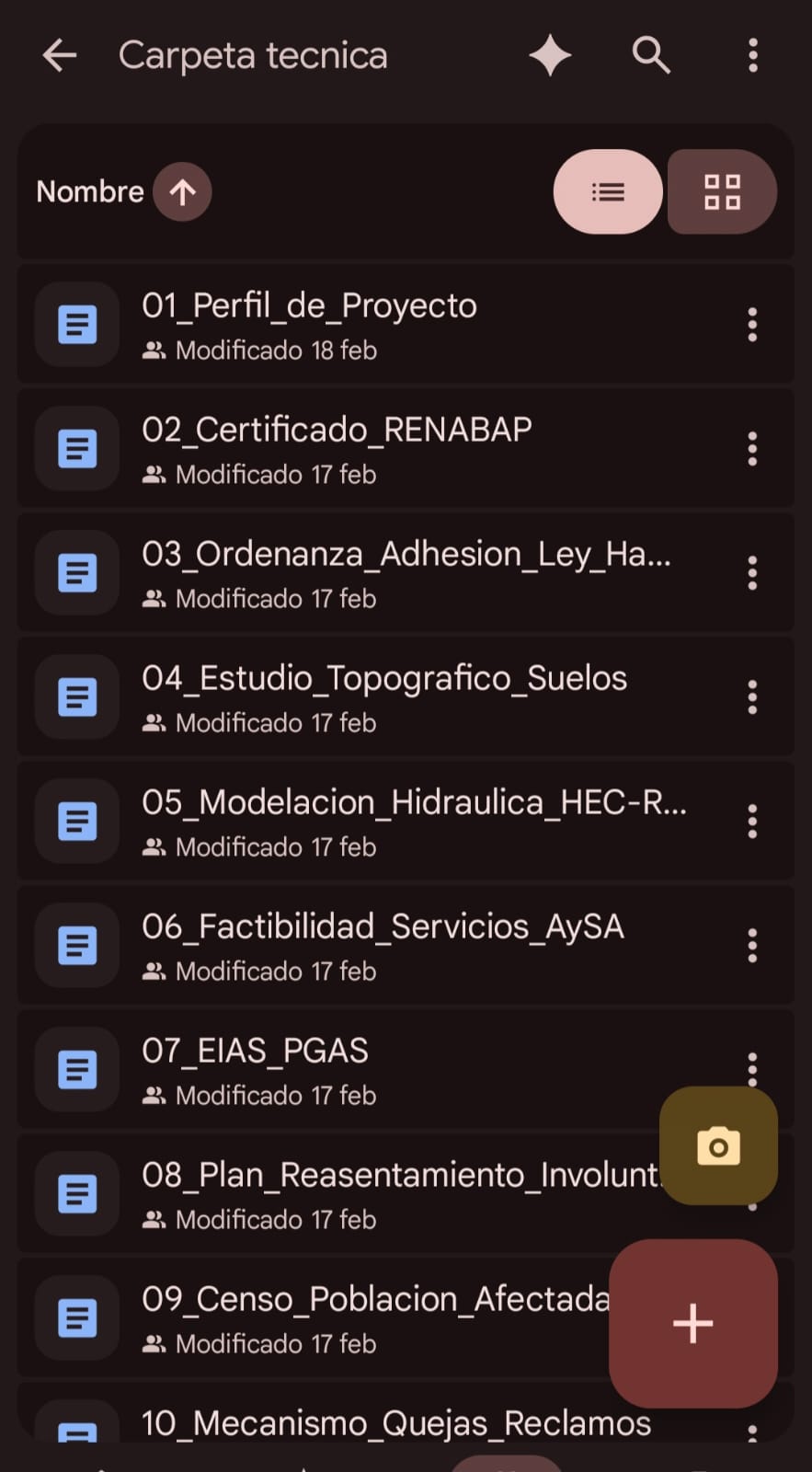Screen dimensions: 812x1472
Task: Go back from Carpeta tecnica folder
Action: (x=60, y=56)
